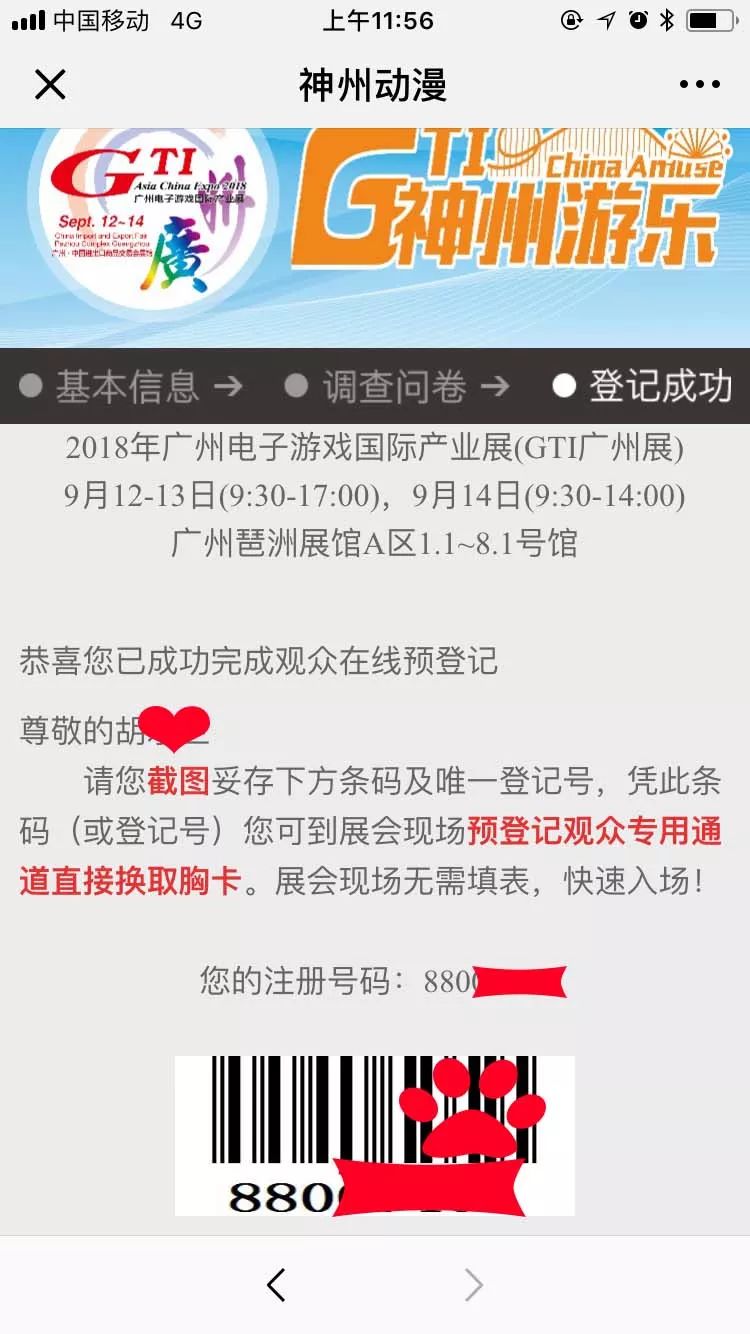The height and width of the screenshot is (1334, 750).
Task: Close the 神州动漫 webview page
Action: (50, 85)
